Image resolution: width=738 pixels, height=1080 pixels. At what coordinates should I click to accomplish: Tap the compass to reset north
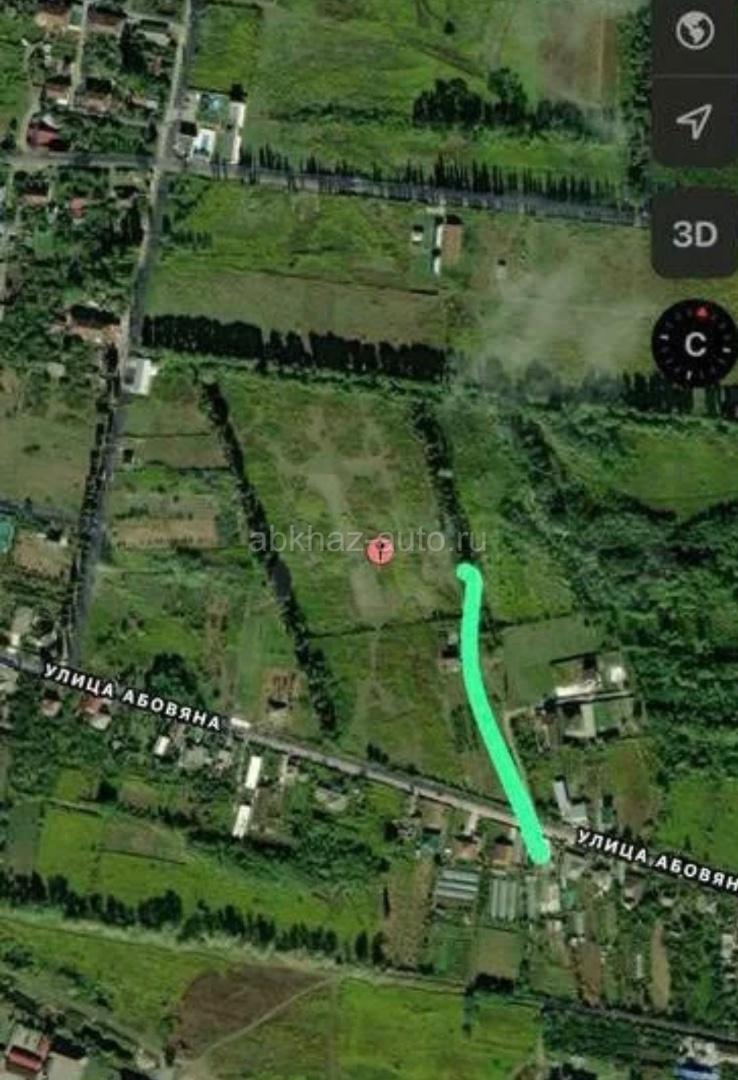tap(694, 344)
